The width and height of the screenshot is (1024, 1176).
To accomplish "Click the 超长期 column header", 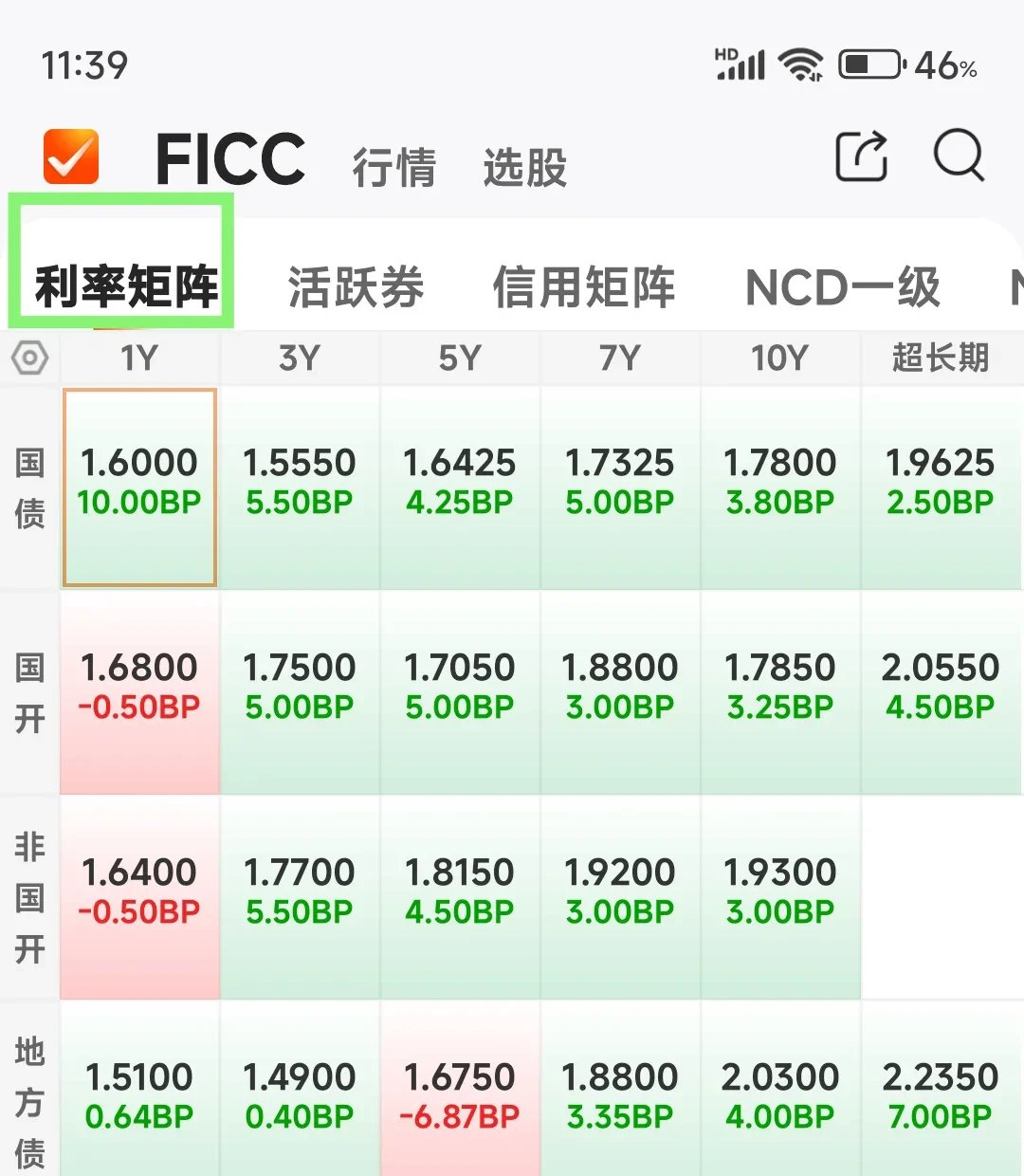I will (941, 358).
